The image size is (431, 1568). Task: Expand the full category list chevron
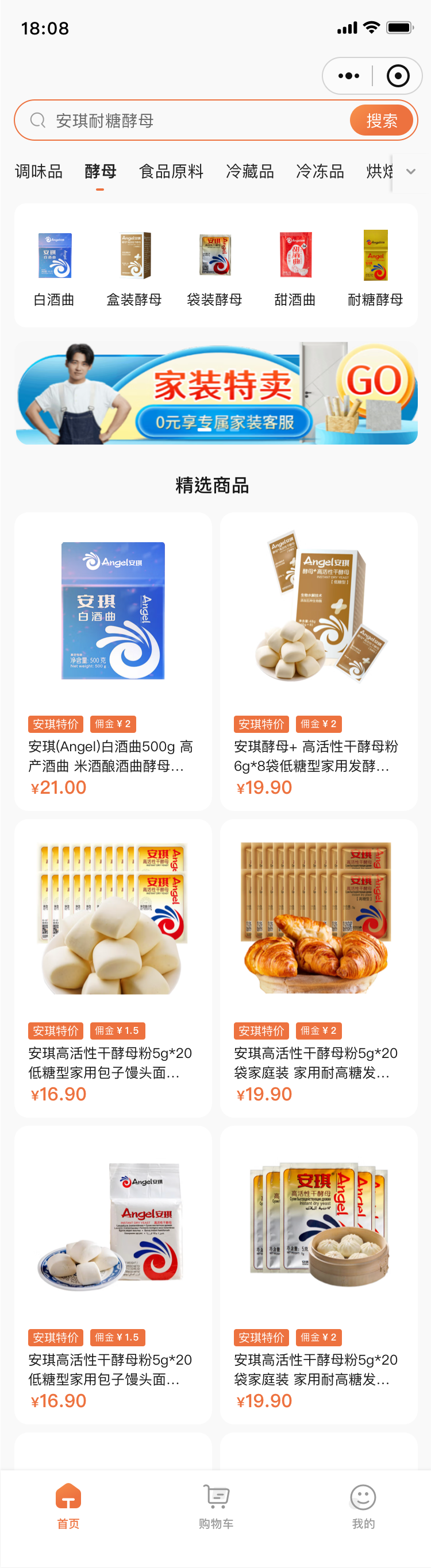411,172
